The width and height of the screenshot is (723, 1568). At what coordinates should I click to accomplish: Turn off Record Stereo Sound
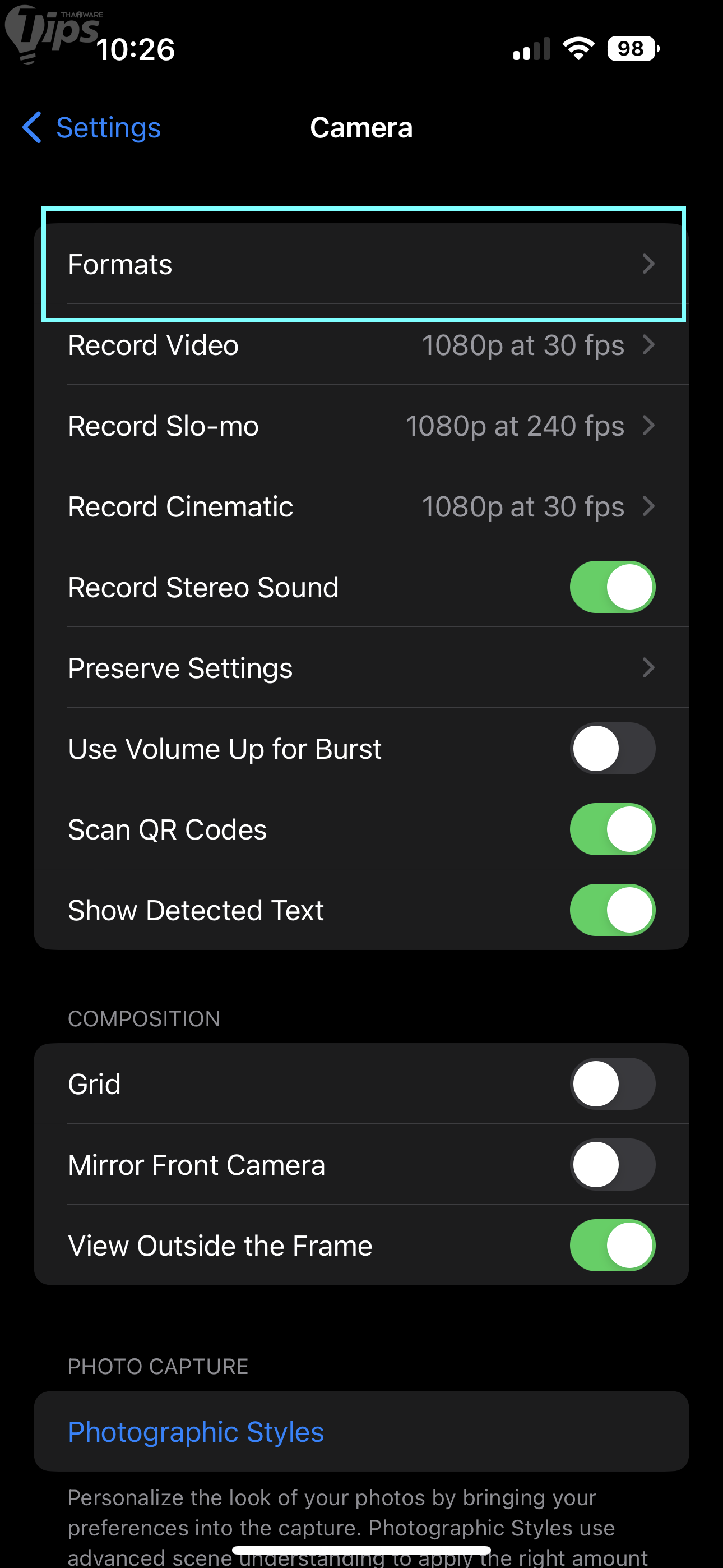(611, 587)
